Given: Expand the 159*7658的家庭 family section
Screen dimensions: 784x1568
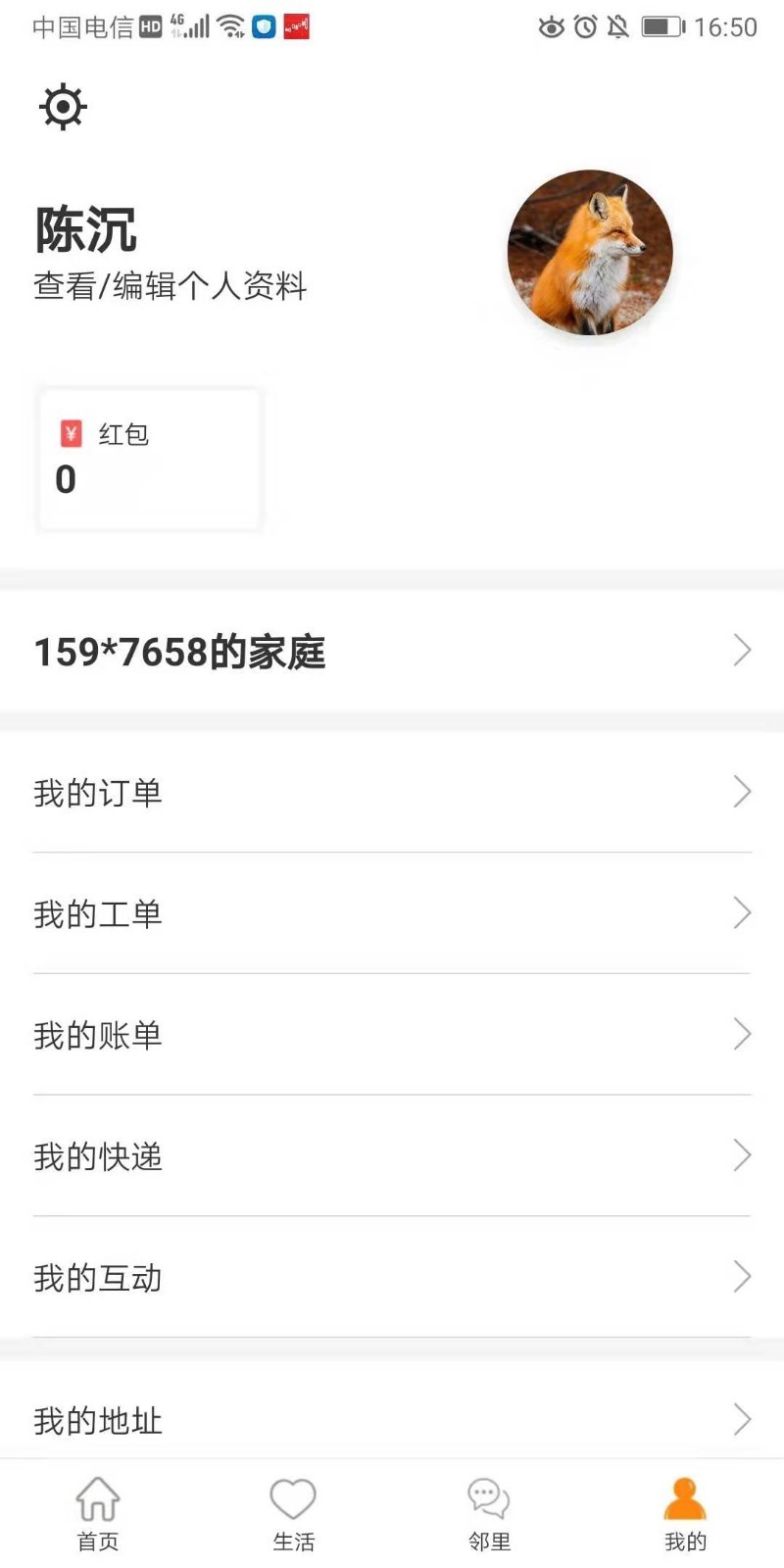Looking at the screenshot, I should click(392, 651).
